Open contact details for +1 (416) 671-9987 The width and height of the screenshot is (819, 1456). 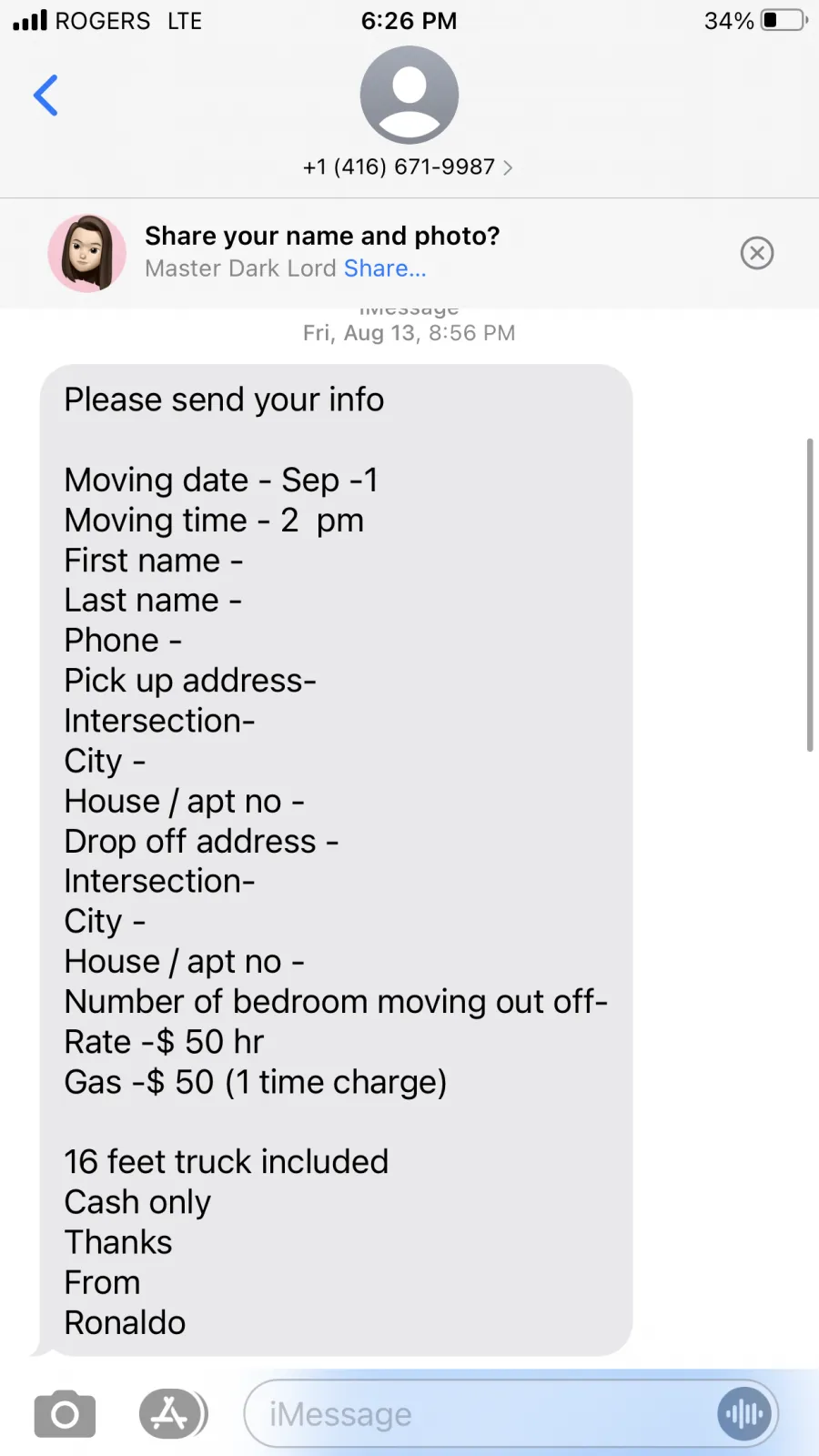pyautogui.click(x=408, y=167)
